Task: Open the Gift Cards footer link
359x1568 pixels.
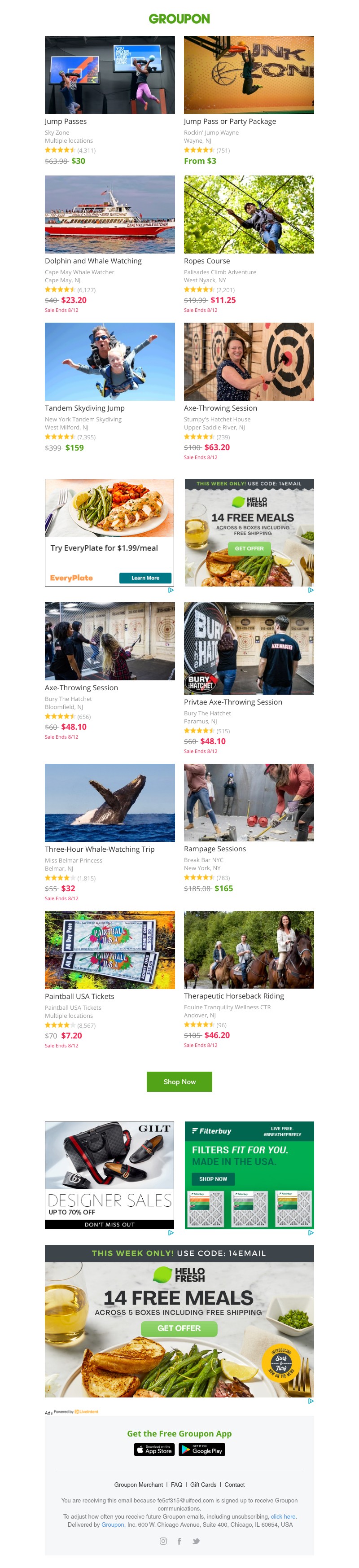Action: coord(203,1485)
